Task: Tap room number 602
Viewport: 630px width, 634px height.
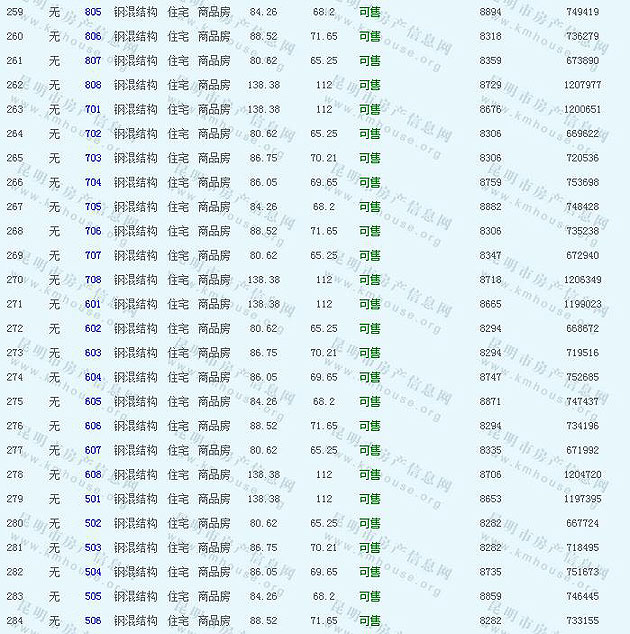Action: [93, 329]
